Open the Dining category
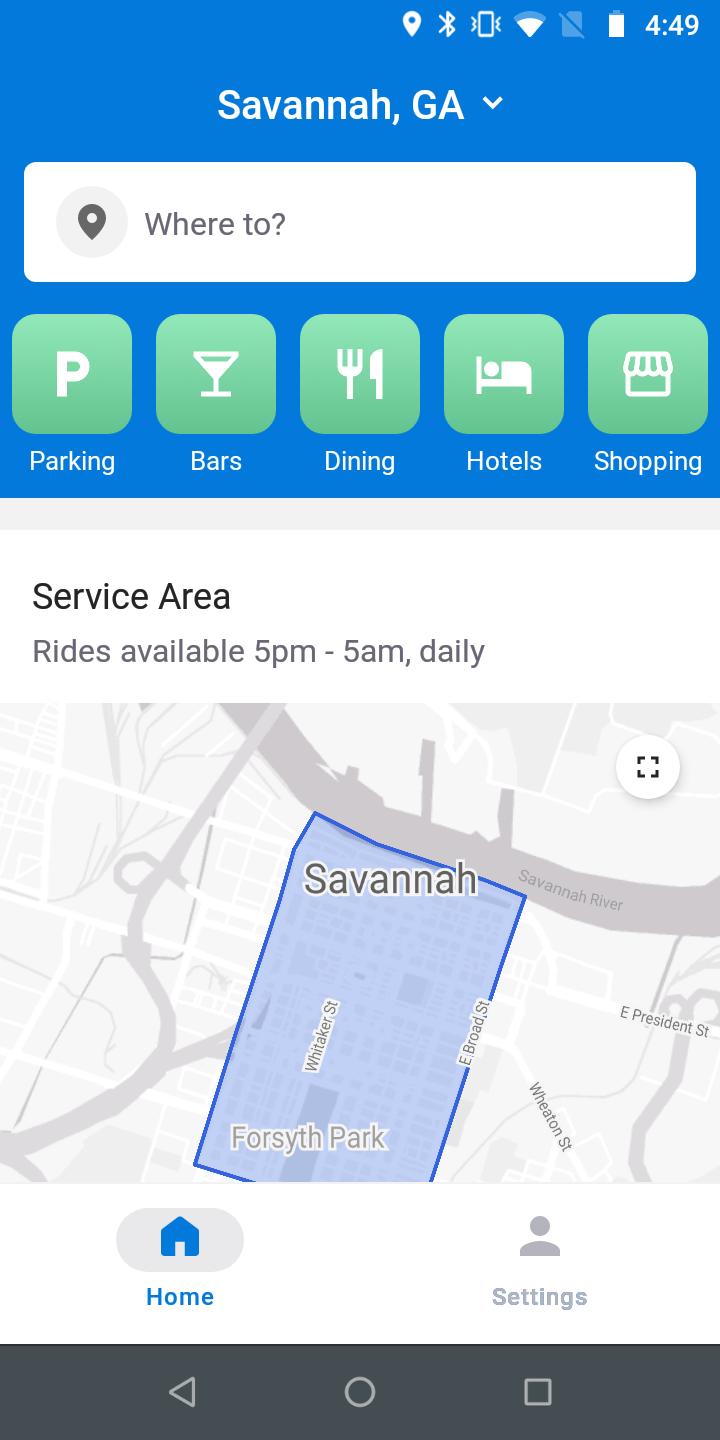Screen dimensions: 720x1440 [x=360, y=395]
